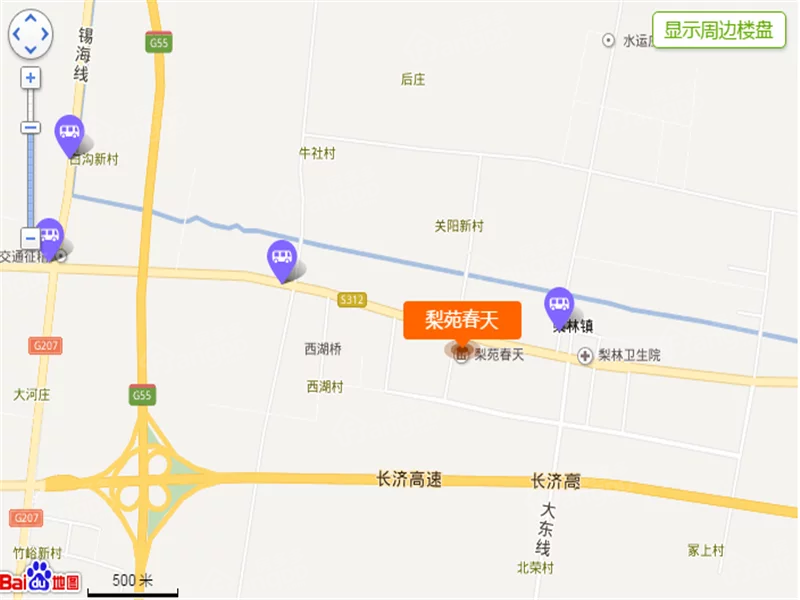This screenshot has width=800, height=600.
Task: Pan map up with the compass arrow
Action: [30, 19]
